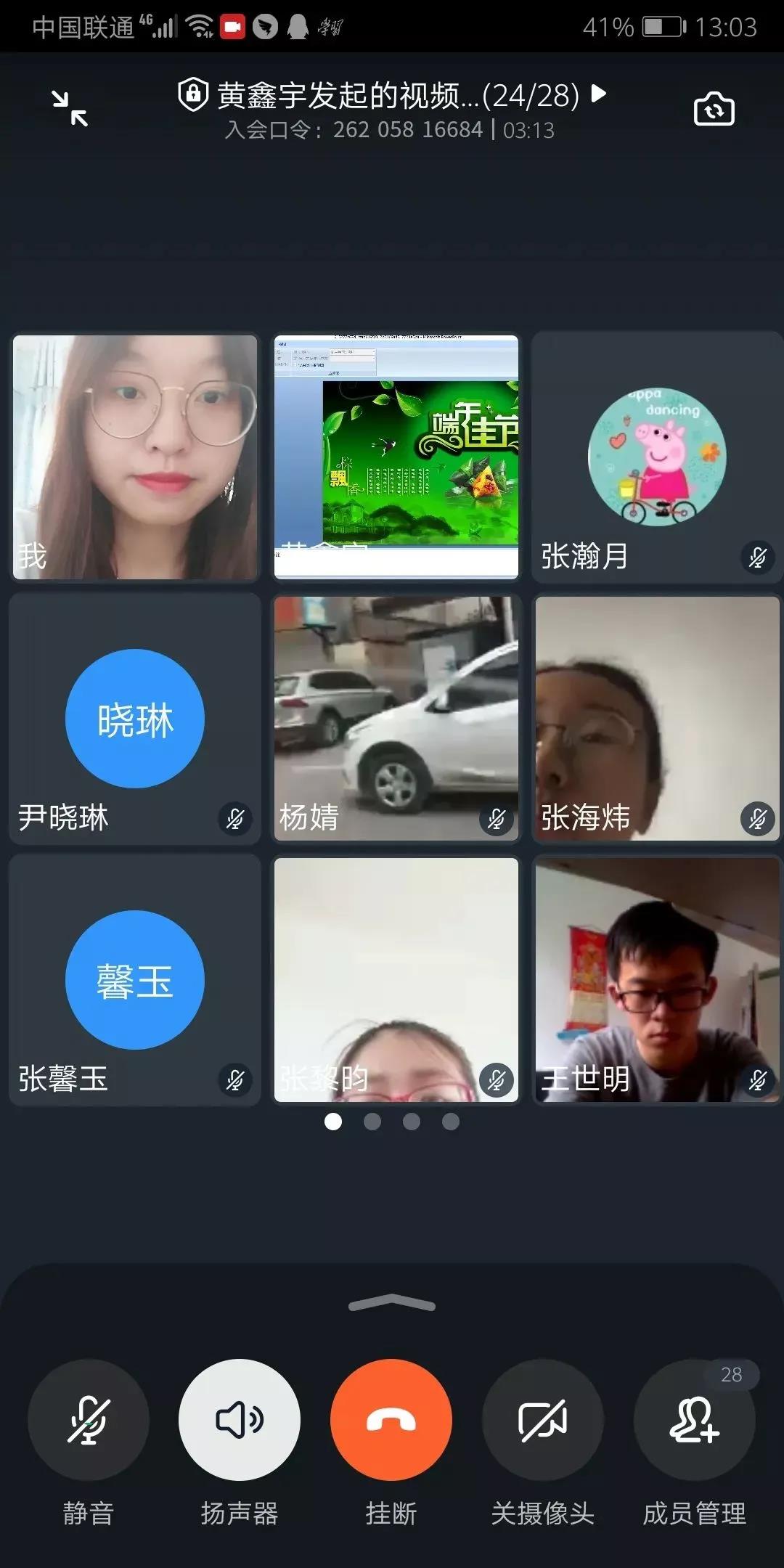Open the shared screen presentation tile
The width and height of the screenshot is (784, 1568).
point(396,457)
